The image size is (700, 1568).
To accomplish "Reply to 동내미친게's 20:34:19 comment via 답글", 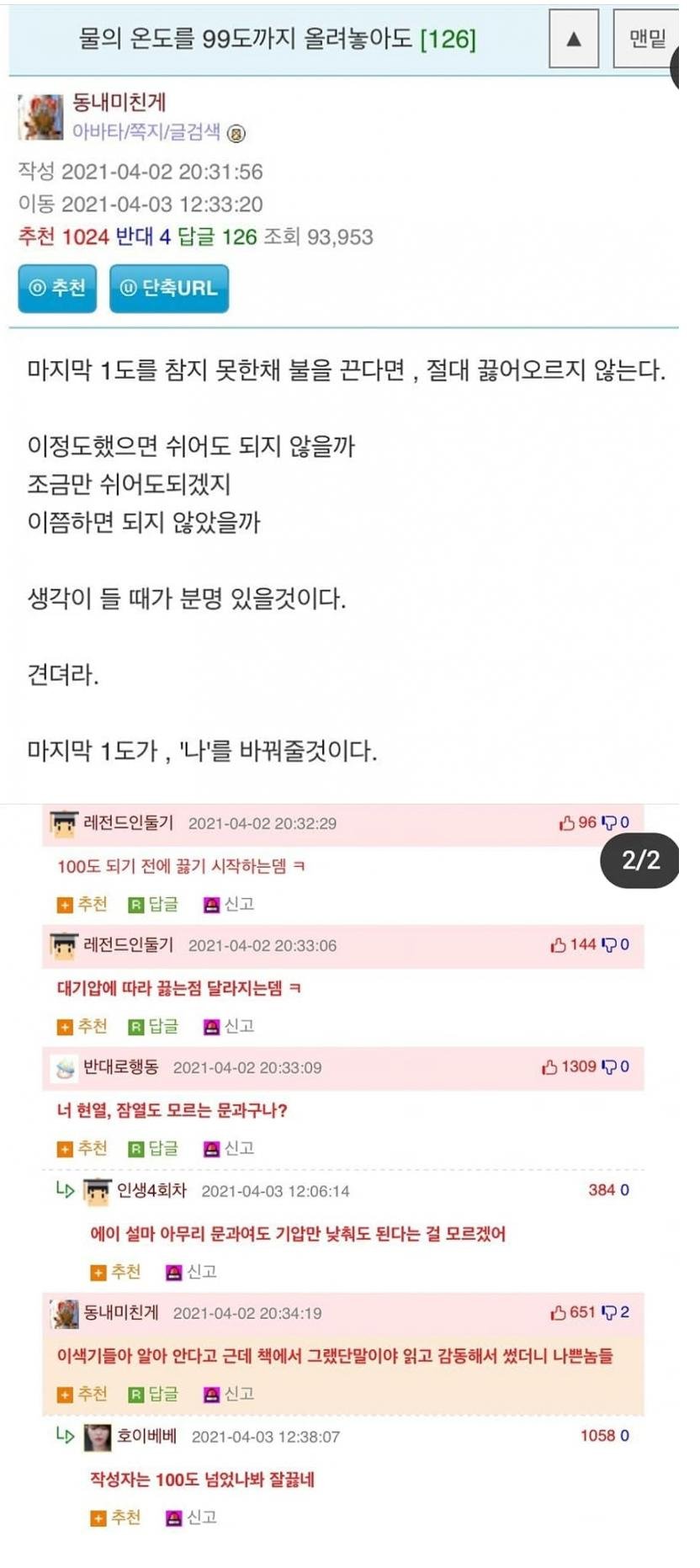I will (x=153, y=1394).
